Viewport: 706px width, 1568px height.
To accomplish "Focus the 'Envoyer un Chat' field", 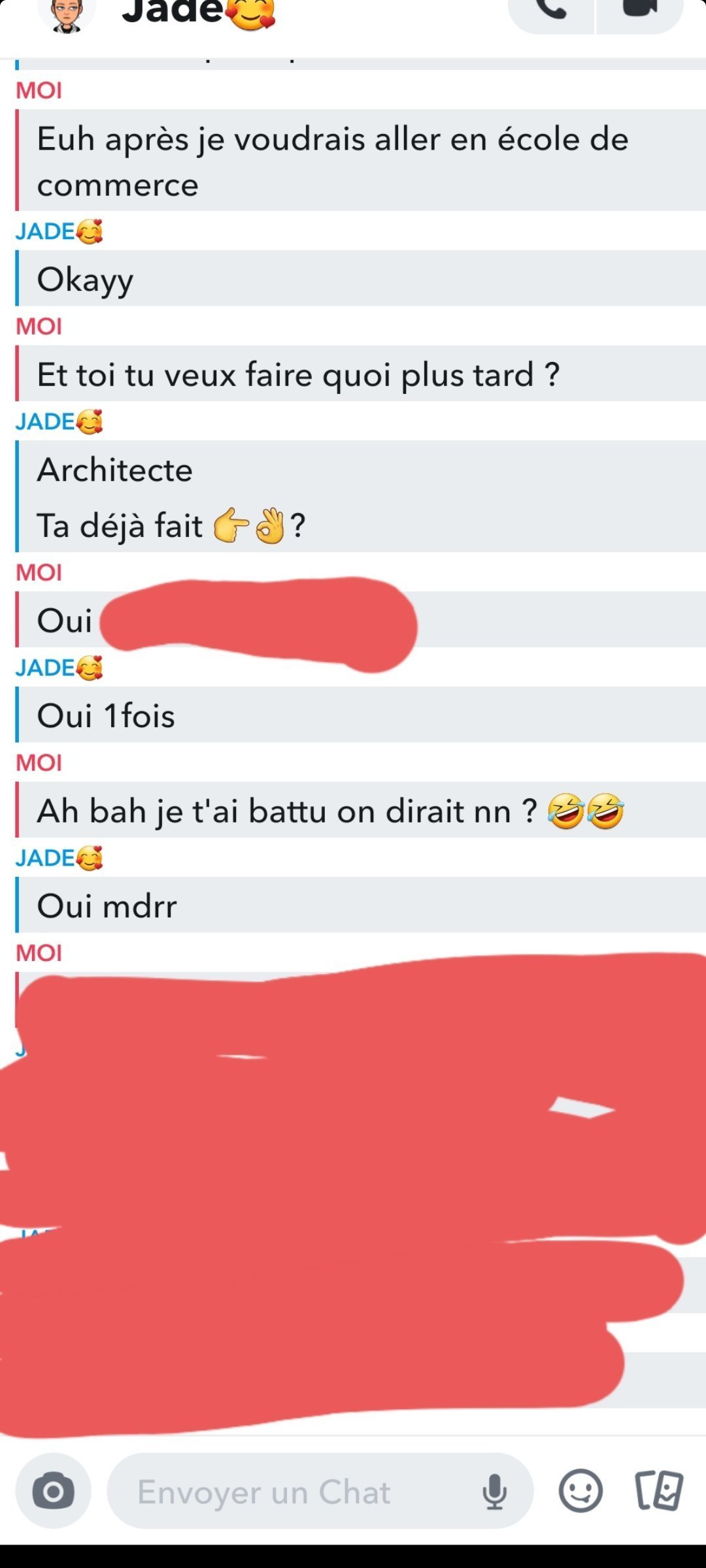I will point(288,1492).
